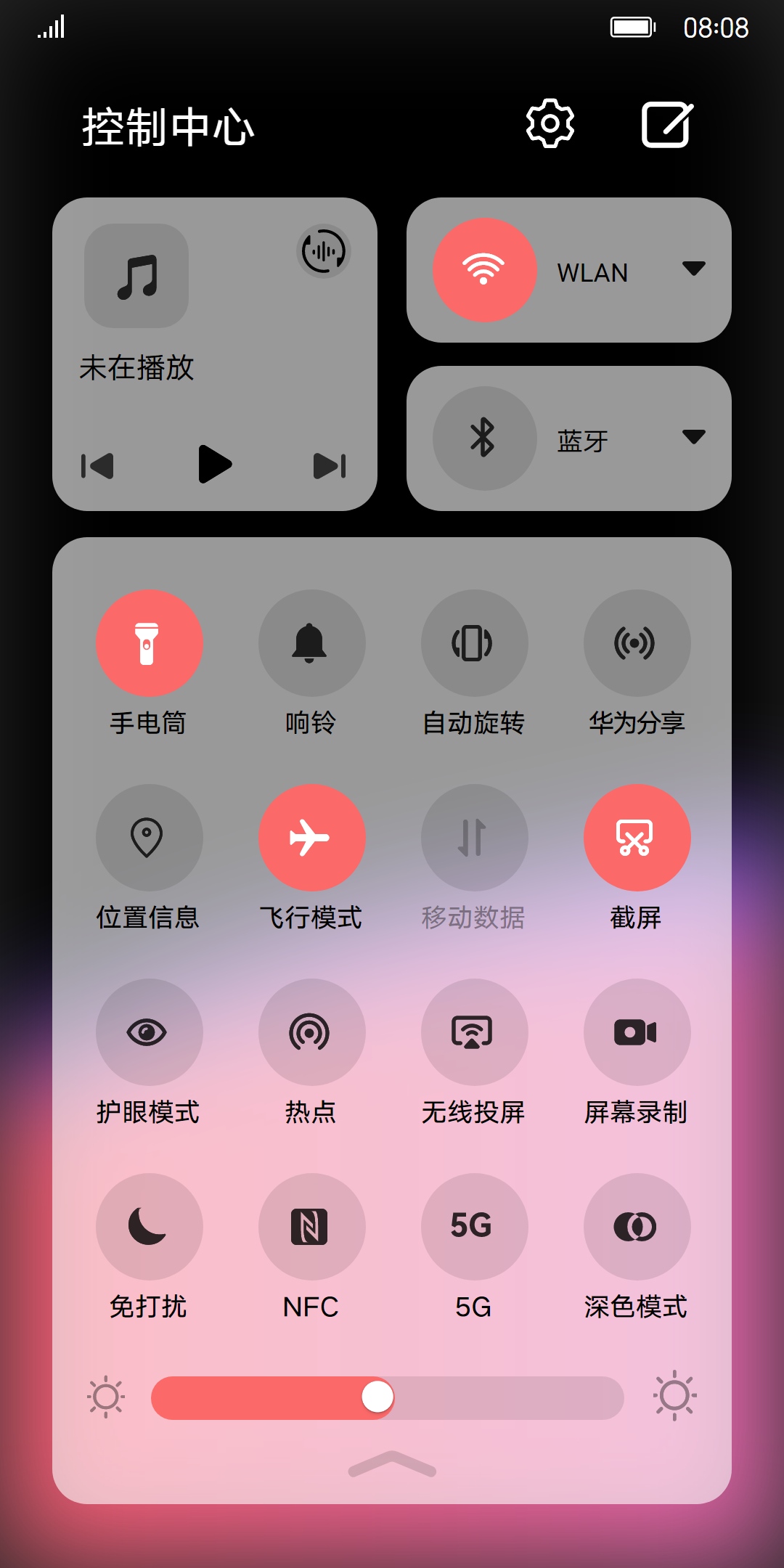This screenshot has height=1568, width=784.
Task: Expand the 蓝牙 device dropdown arrow
Action: click(693, 437)
